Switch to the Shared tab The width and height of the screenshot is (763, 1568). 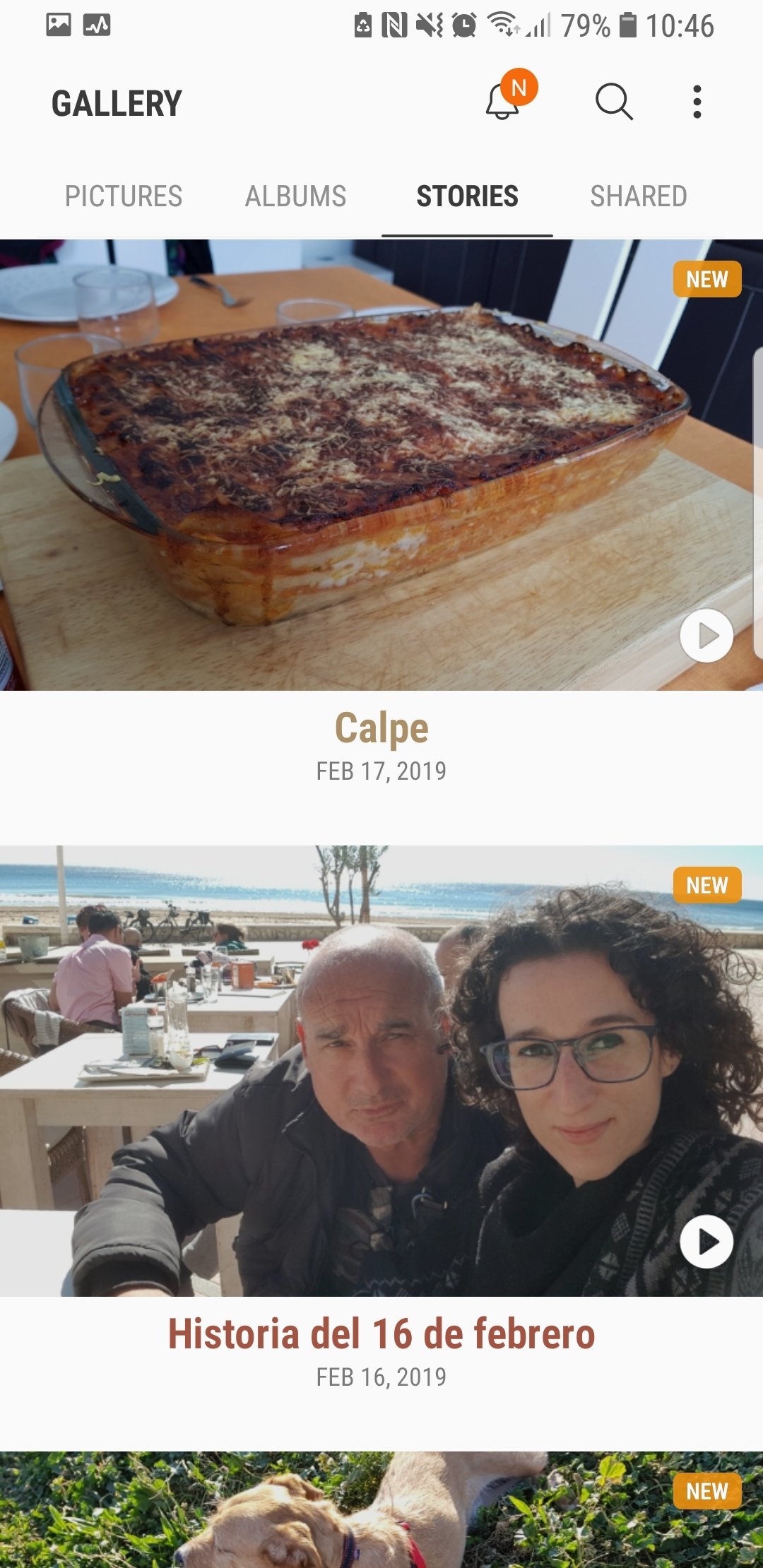pyautogui.click(x=639, y=196)
